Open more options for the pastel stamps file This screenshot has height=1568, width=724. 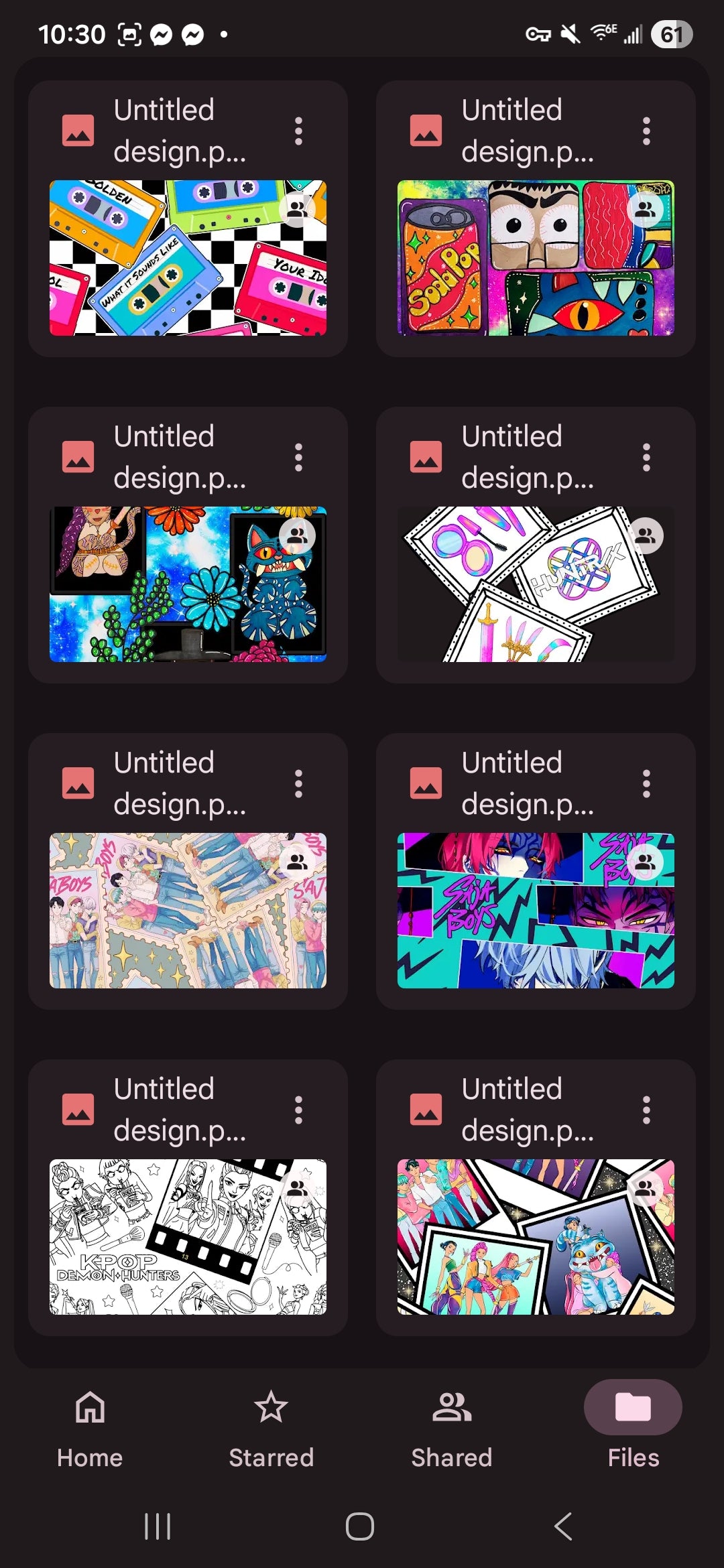click(298, 783)
